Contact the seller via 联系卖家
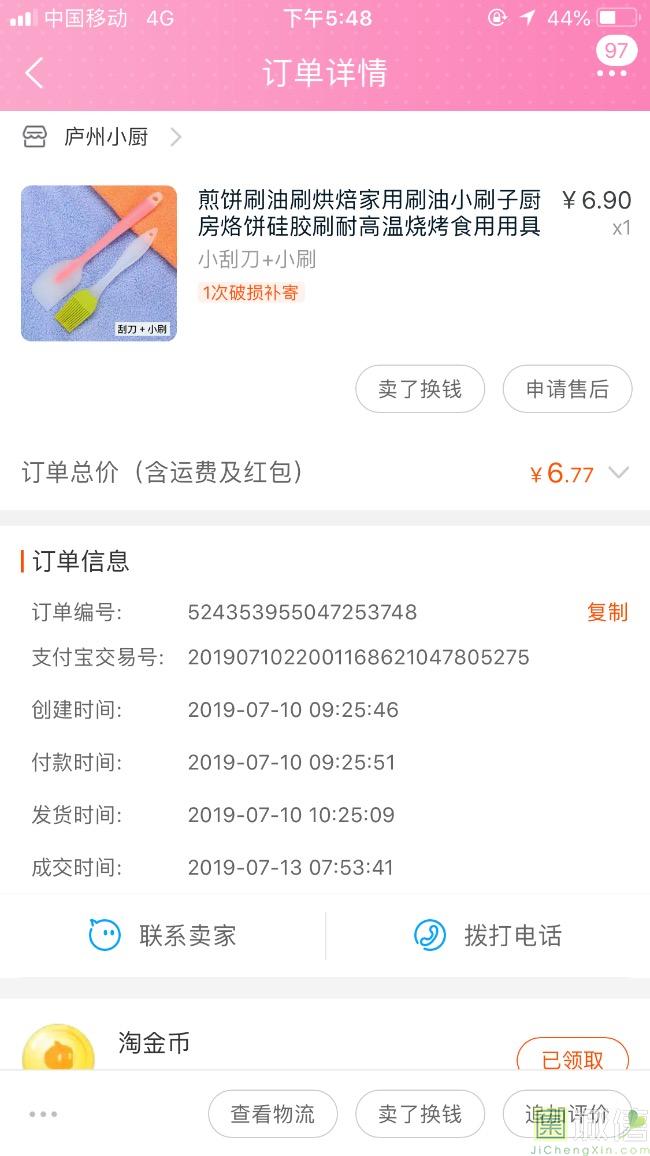Screen dimensions: 650x1156 [x=162, y=936]
